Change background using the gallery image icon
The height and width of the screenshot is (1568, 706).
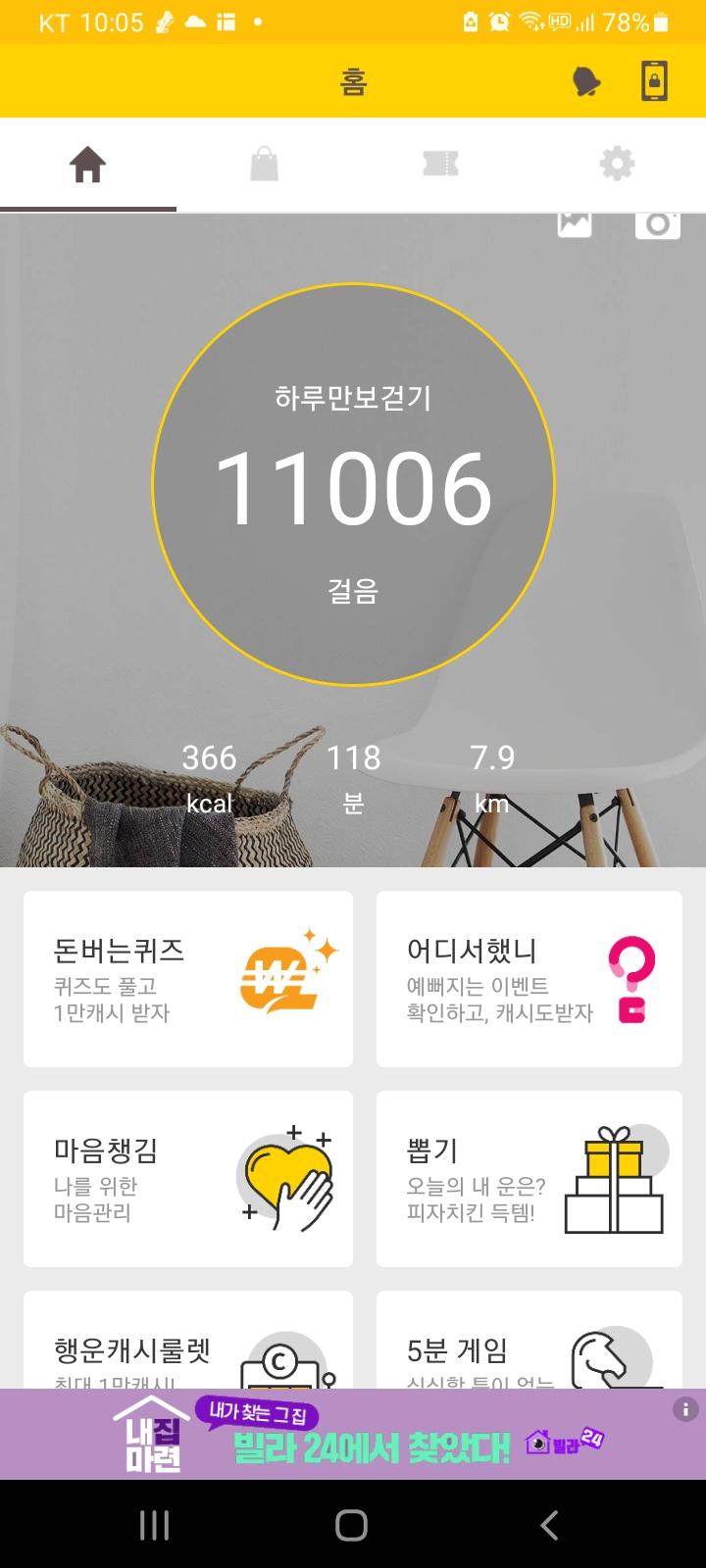(x=575, y=224)
